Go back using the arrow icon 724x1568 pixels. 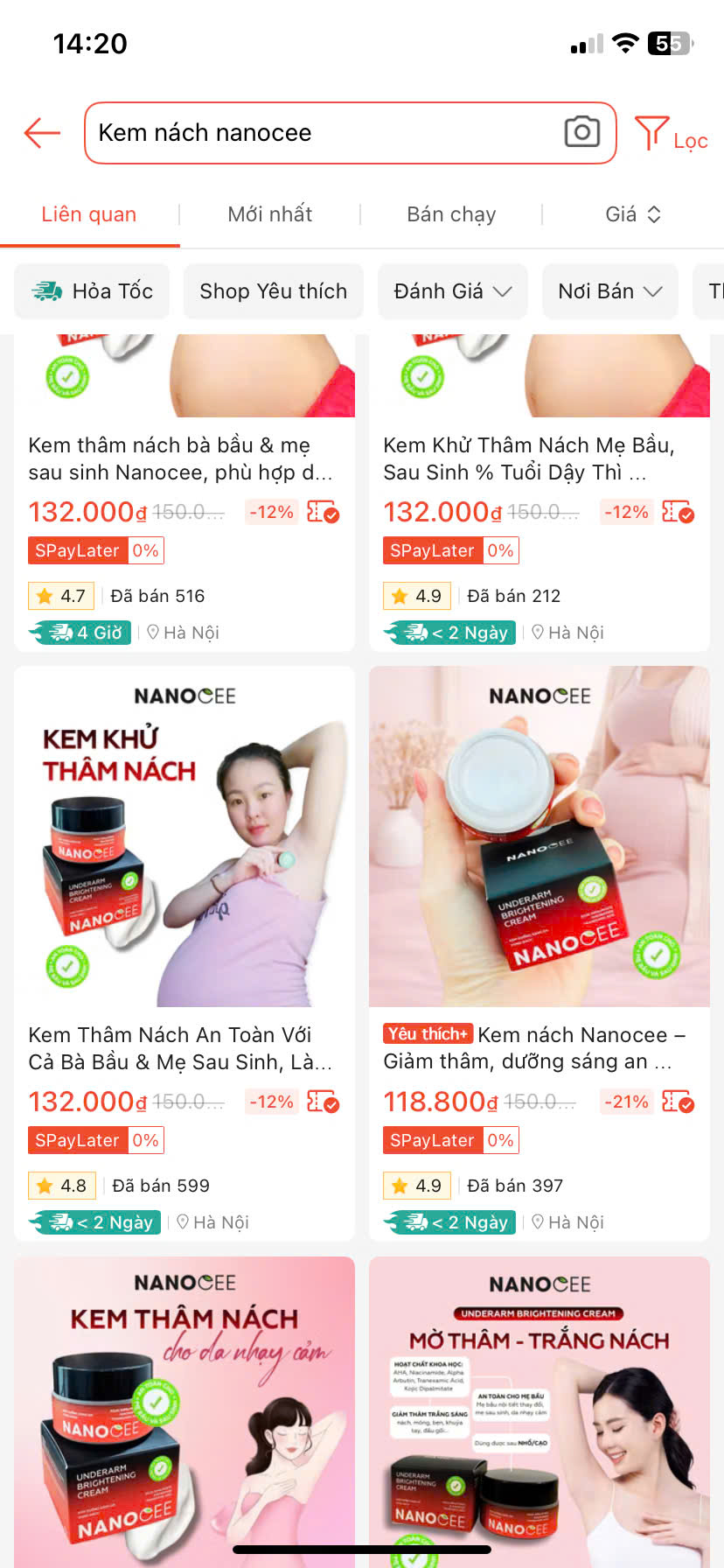42,133
